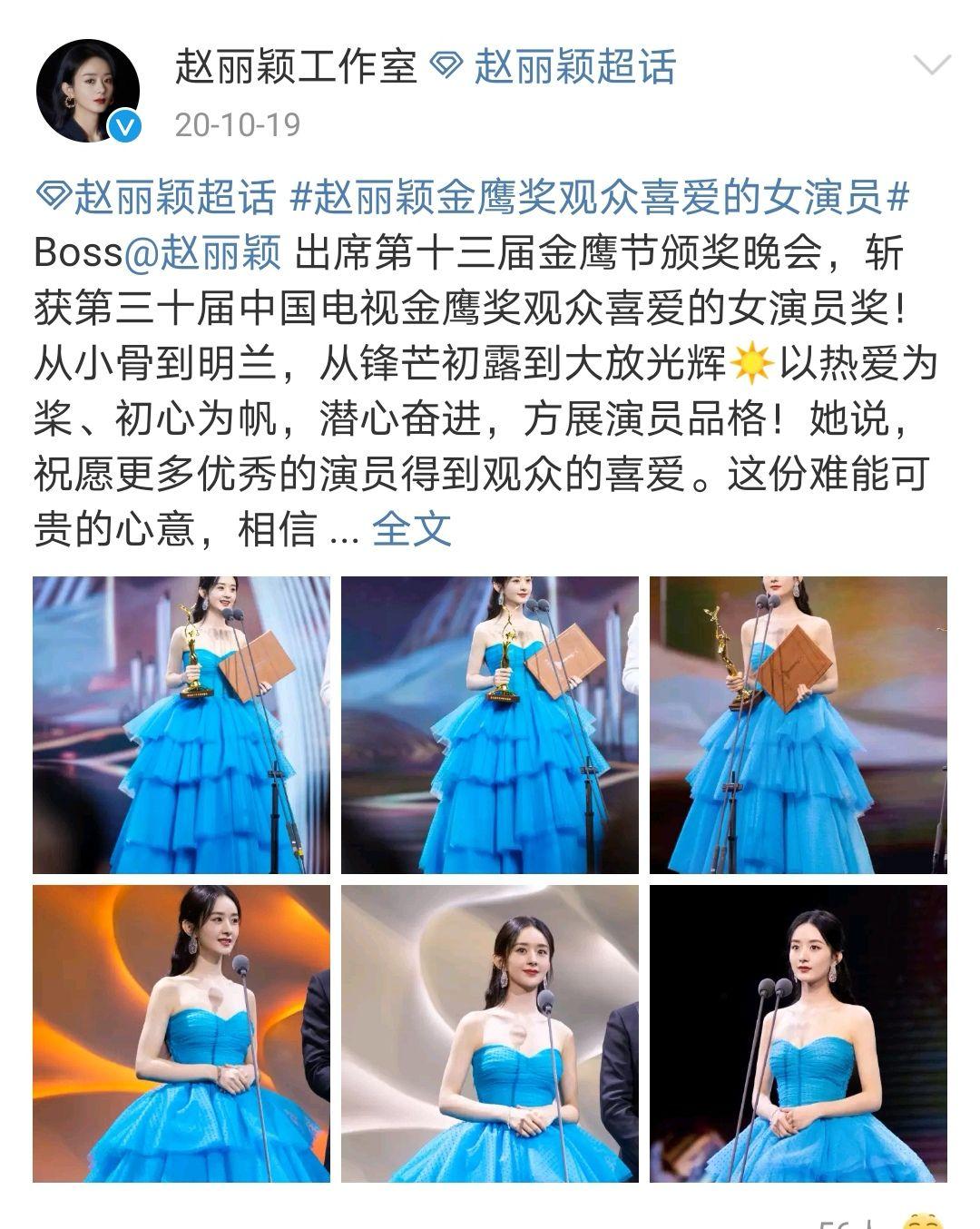This screenshot has height=1229, width=980.
Task: View second photo in top row
Action: pyautogui.click(x=489, y=724)
